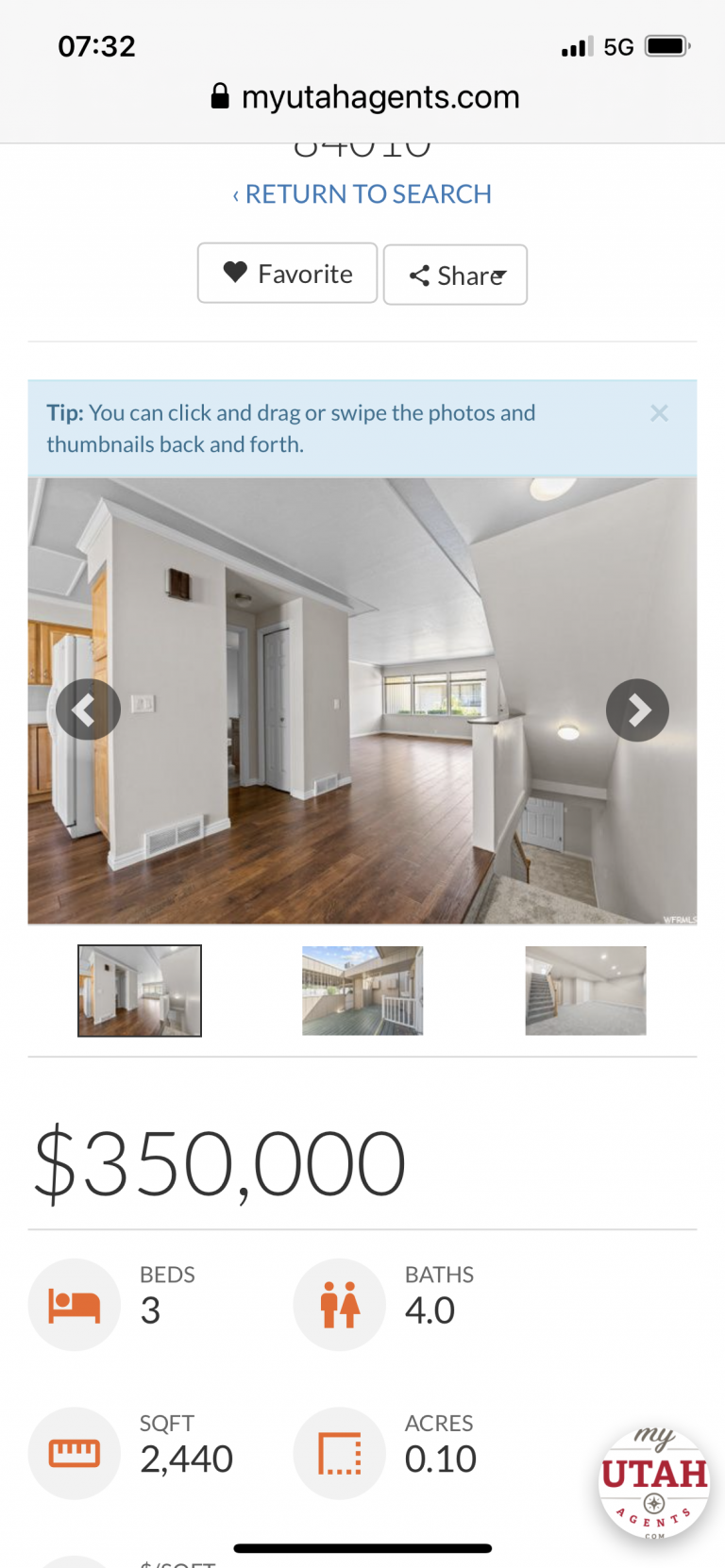Show the previous listing photo
Screen dimensions: 725x1568
[88, 709]
